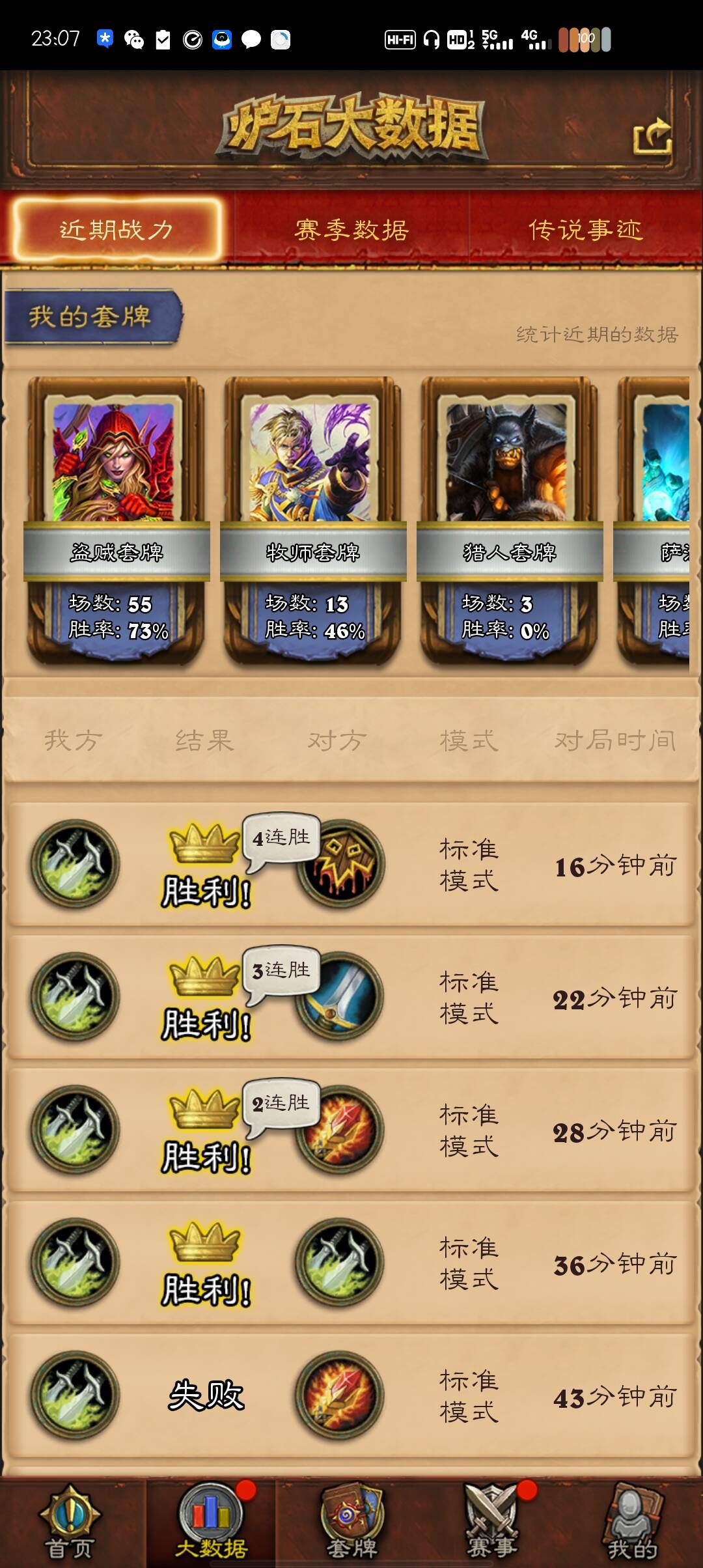Open the 2连胜 match from 28分钟前

[x=351, y=1130]
